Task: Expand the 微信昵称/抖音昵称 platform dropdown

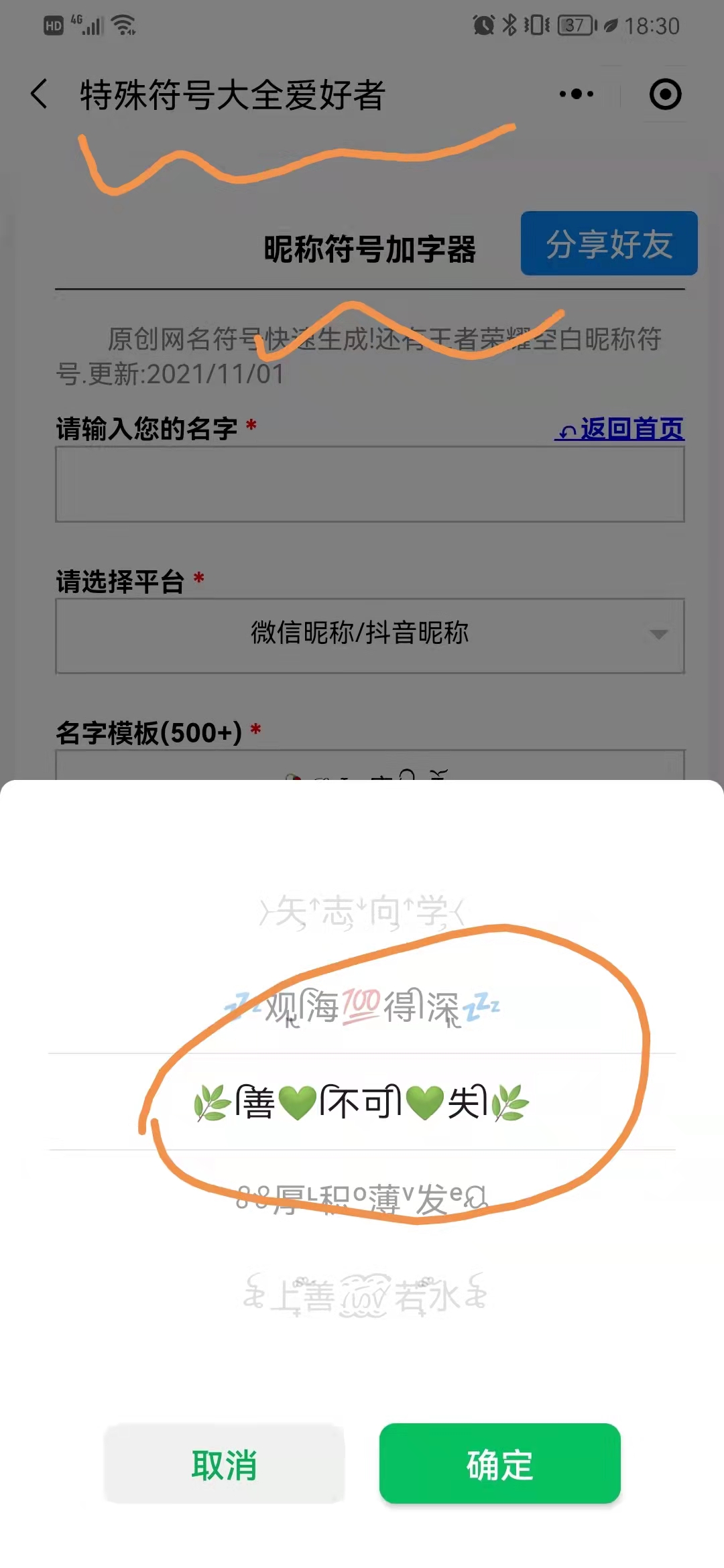Action: pyautogui.click(x=369, y=635)
